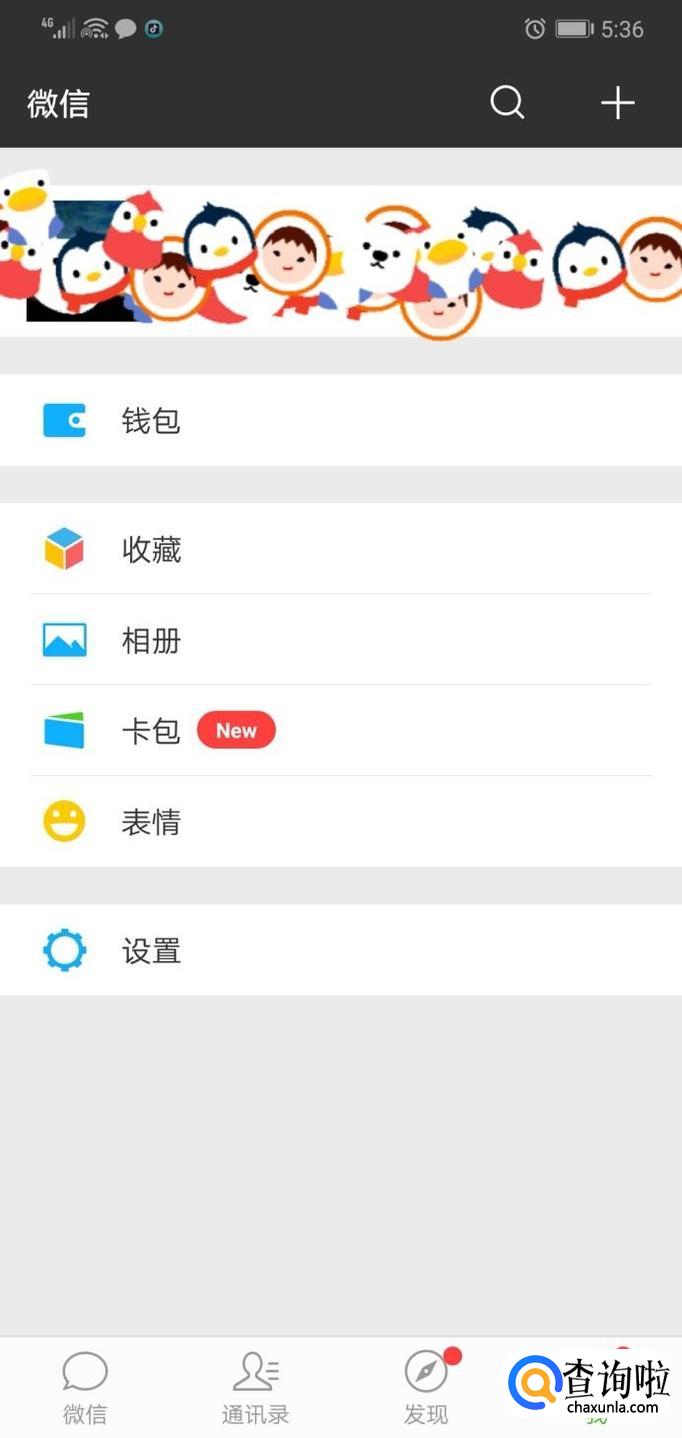Open 卡包 card pack
This screenshot has width=682, height=1438.
[x=340, y=731]
